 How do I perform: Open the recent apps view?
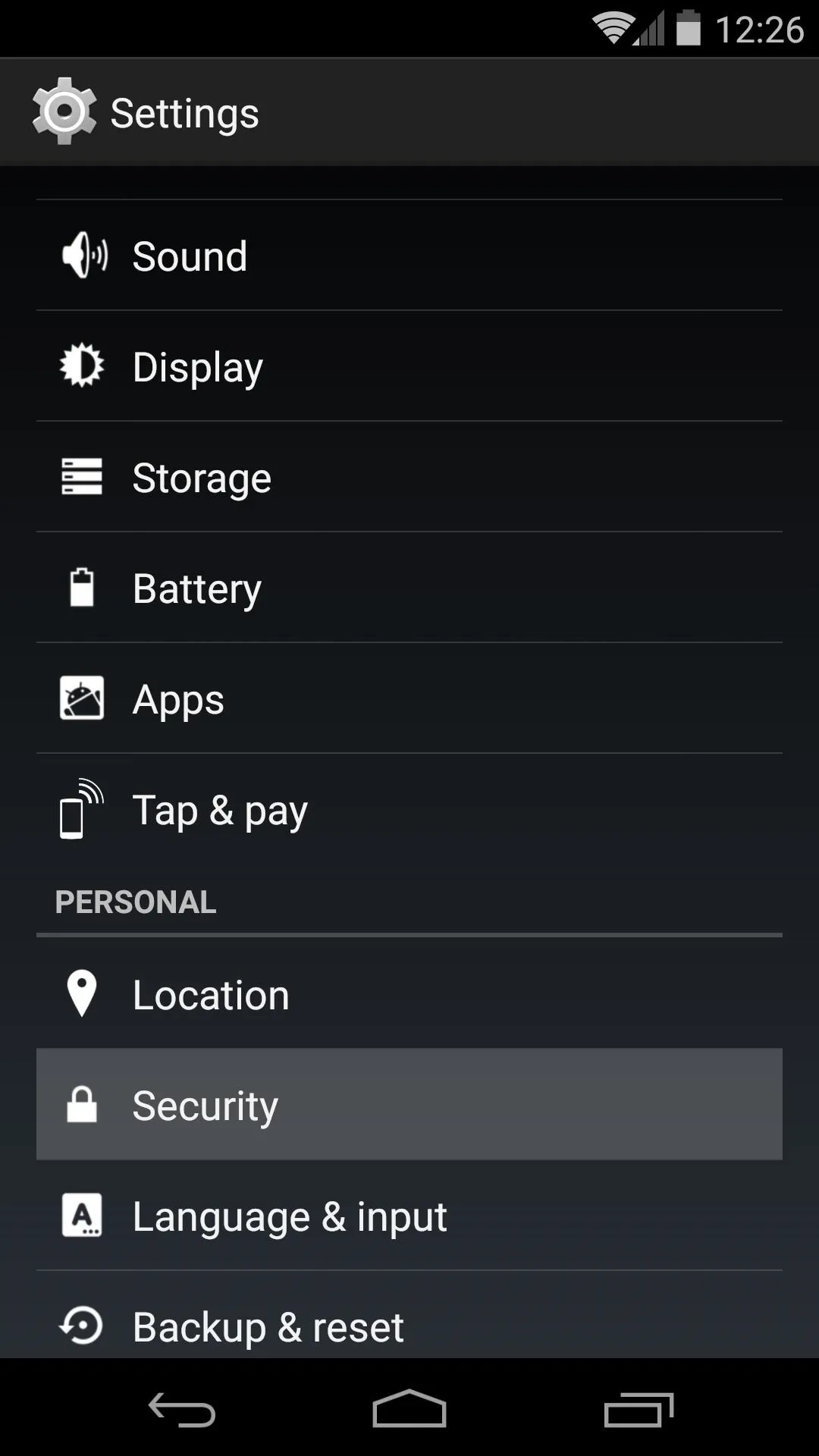coord(639,1410)
